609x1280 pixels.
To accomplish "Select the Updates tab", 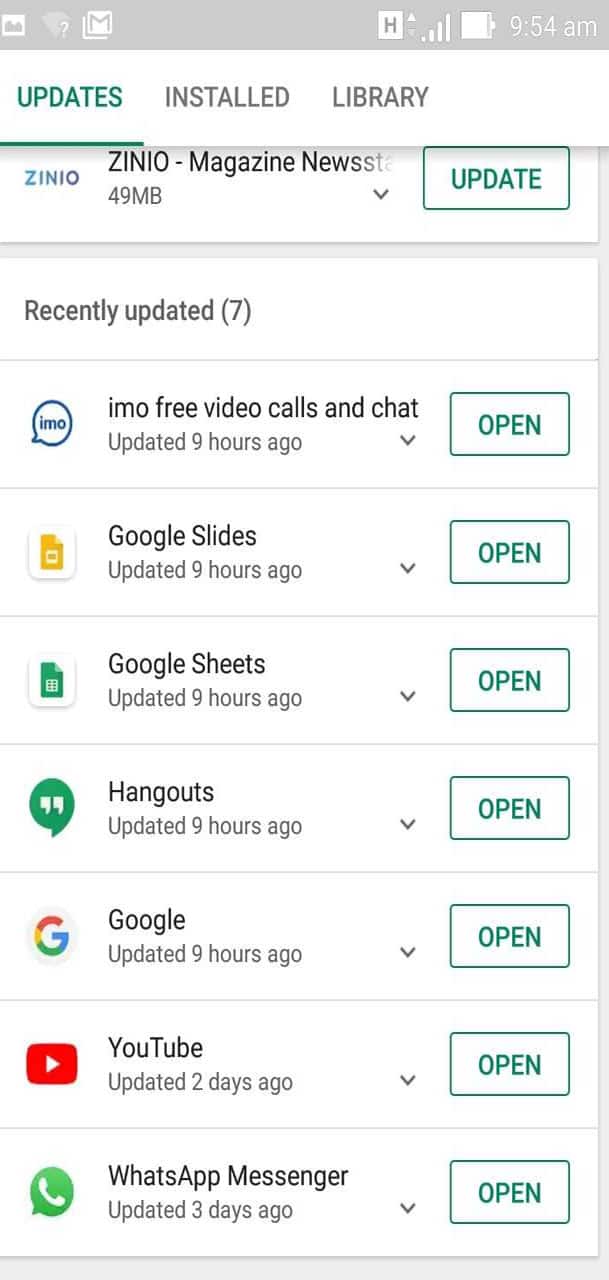I will [70, 97].
